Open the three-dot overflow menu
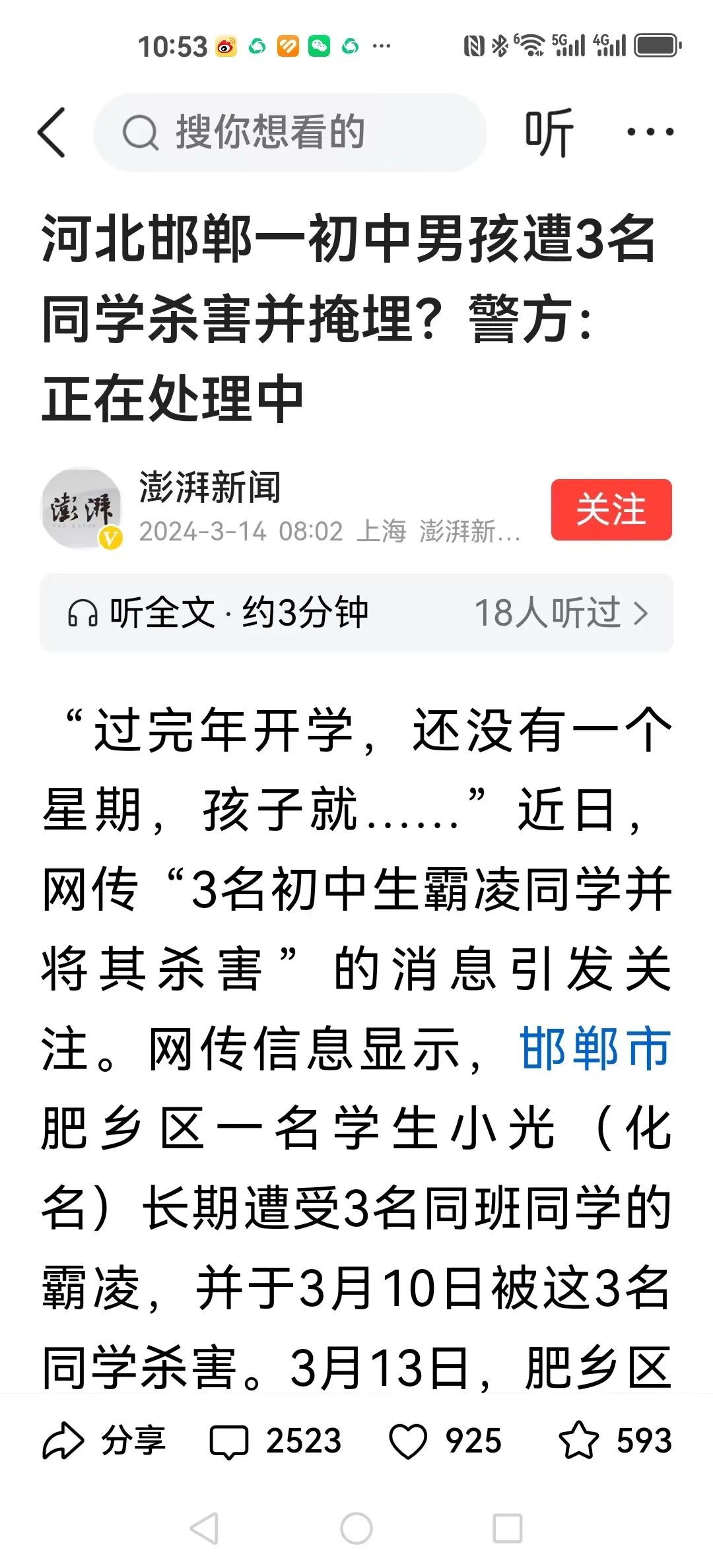 pos(650,133)
